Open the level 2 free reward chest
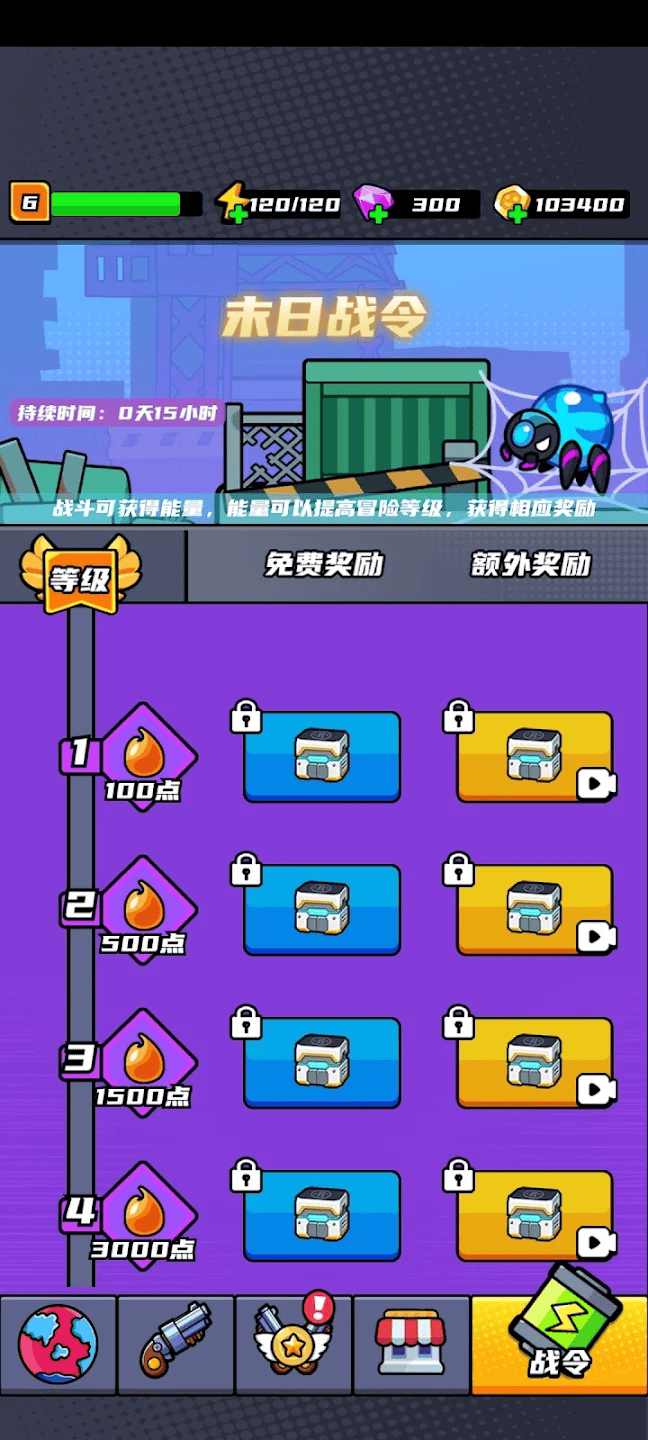 (x=321, y=909)
